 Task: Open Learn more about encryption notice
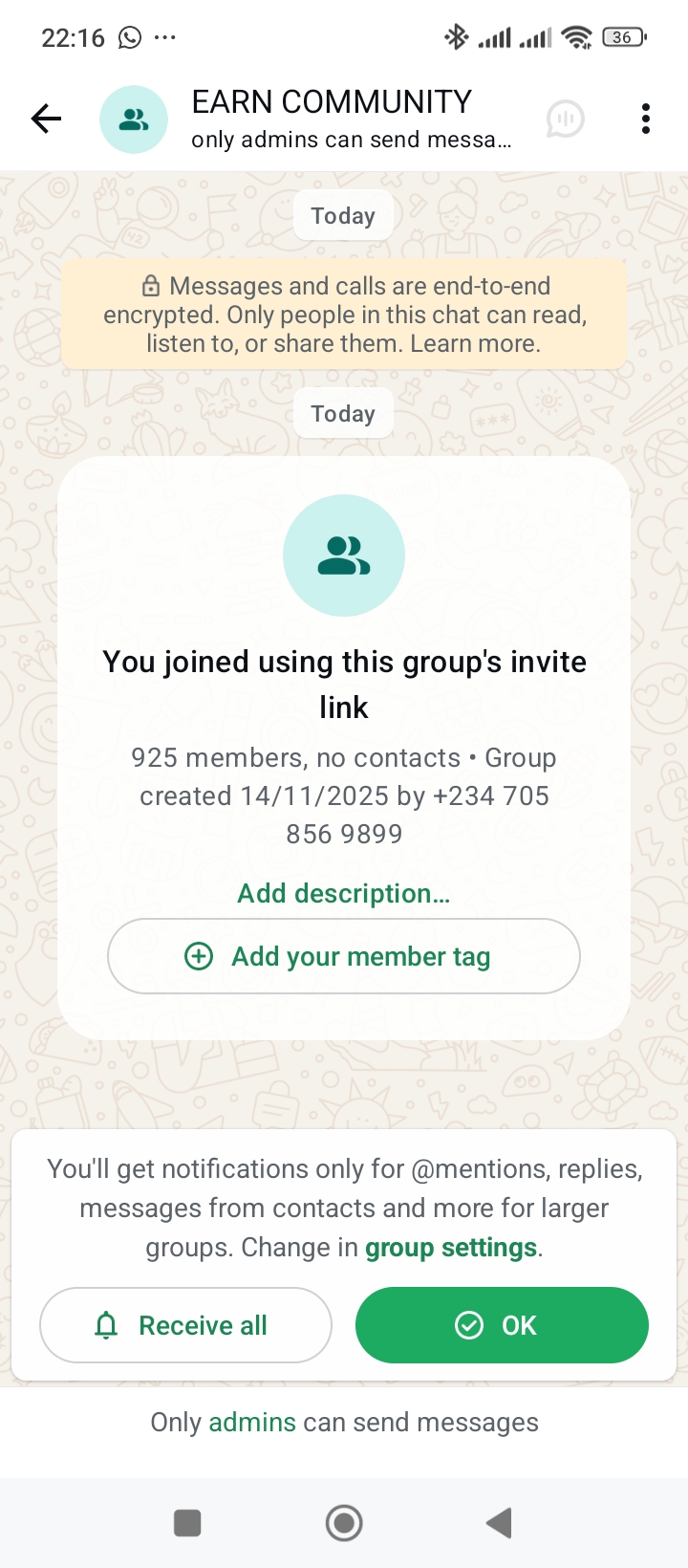(475, 343)
